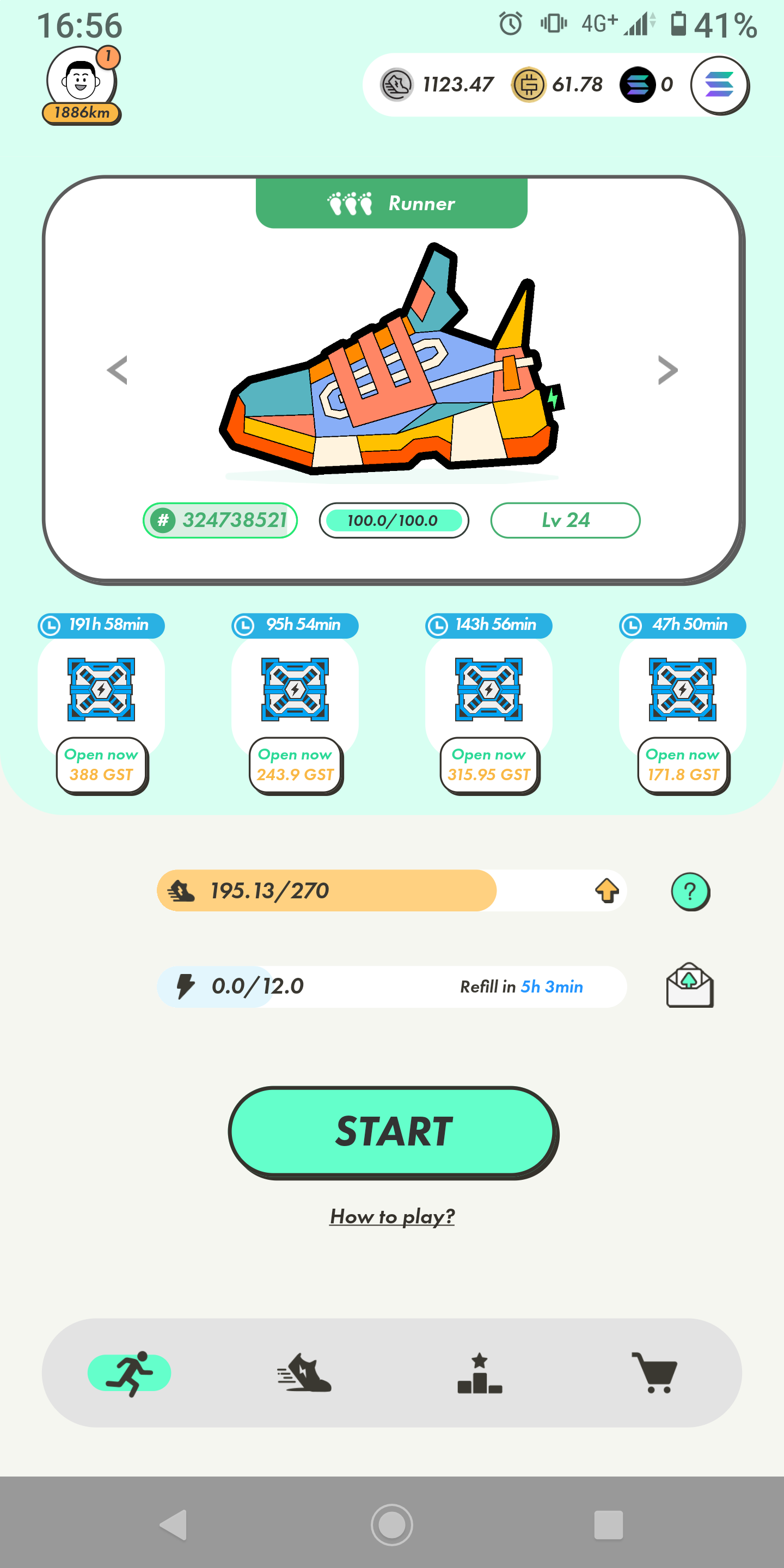Switch to the sneakers inventory tab
Image resolution: width=784 pixels, height=1568 pixels.
(x=304, y=1373)
